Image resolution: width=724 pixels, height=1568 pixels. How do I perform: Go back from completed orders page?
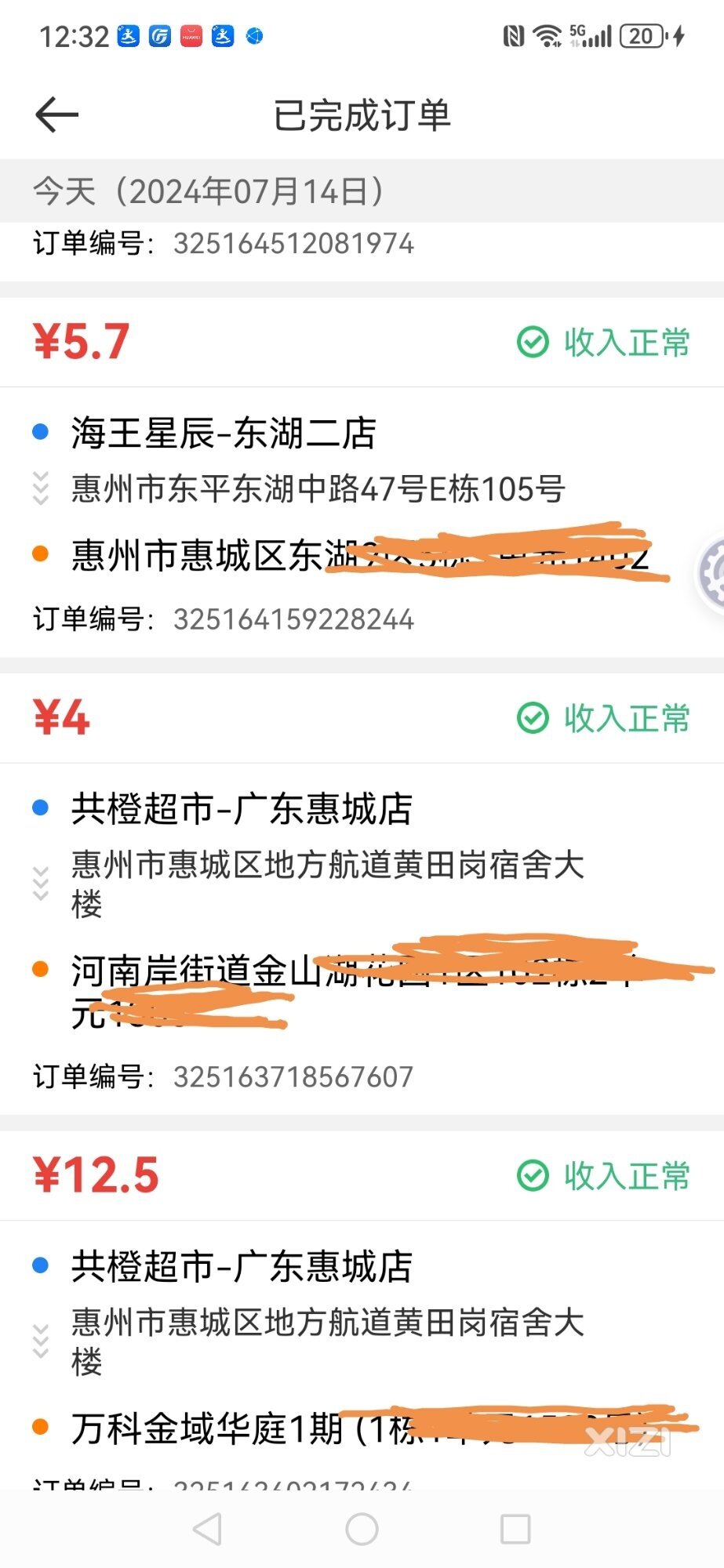56,115
